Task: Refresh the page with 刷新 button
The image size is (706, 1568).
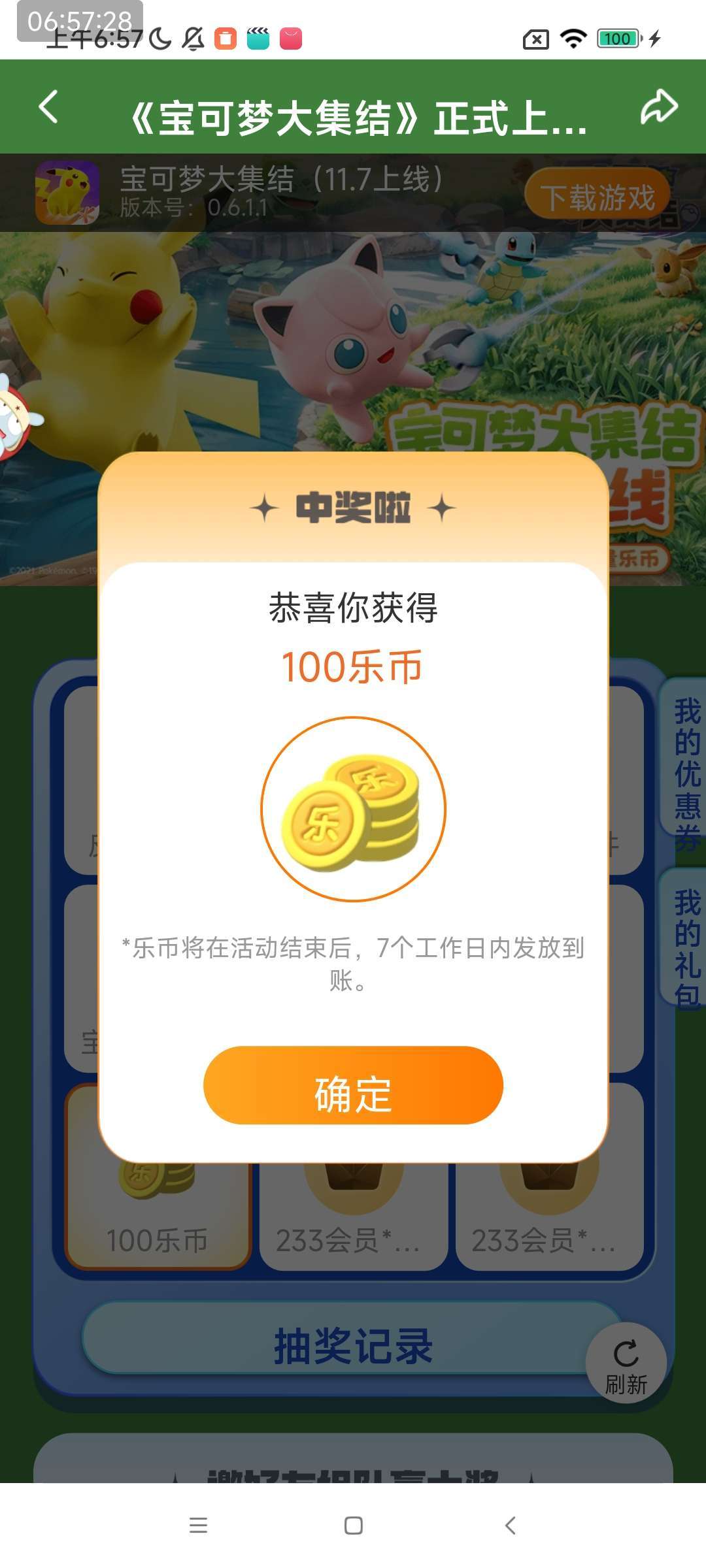Action: pyautogui.click(x=626, y=1362)
